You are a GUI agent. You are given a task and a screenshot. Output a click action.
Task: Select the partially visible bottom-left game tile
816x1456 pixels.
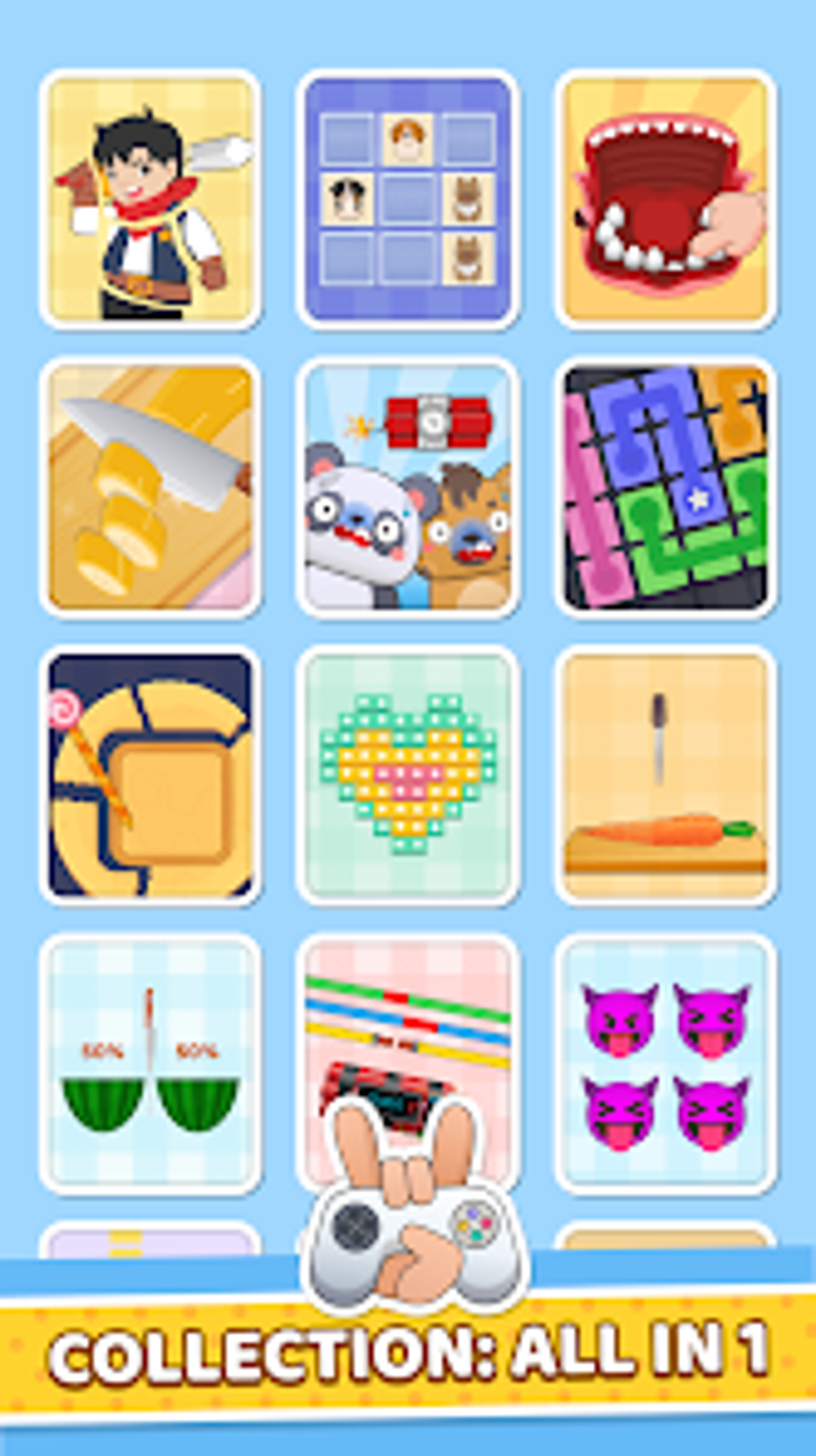point(152,1241)
